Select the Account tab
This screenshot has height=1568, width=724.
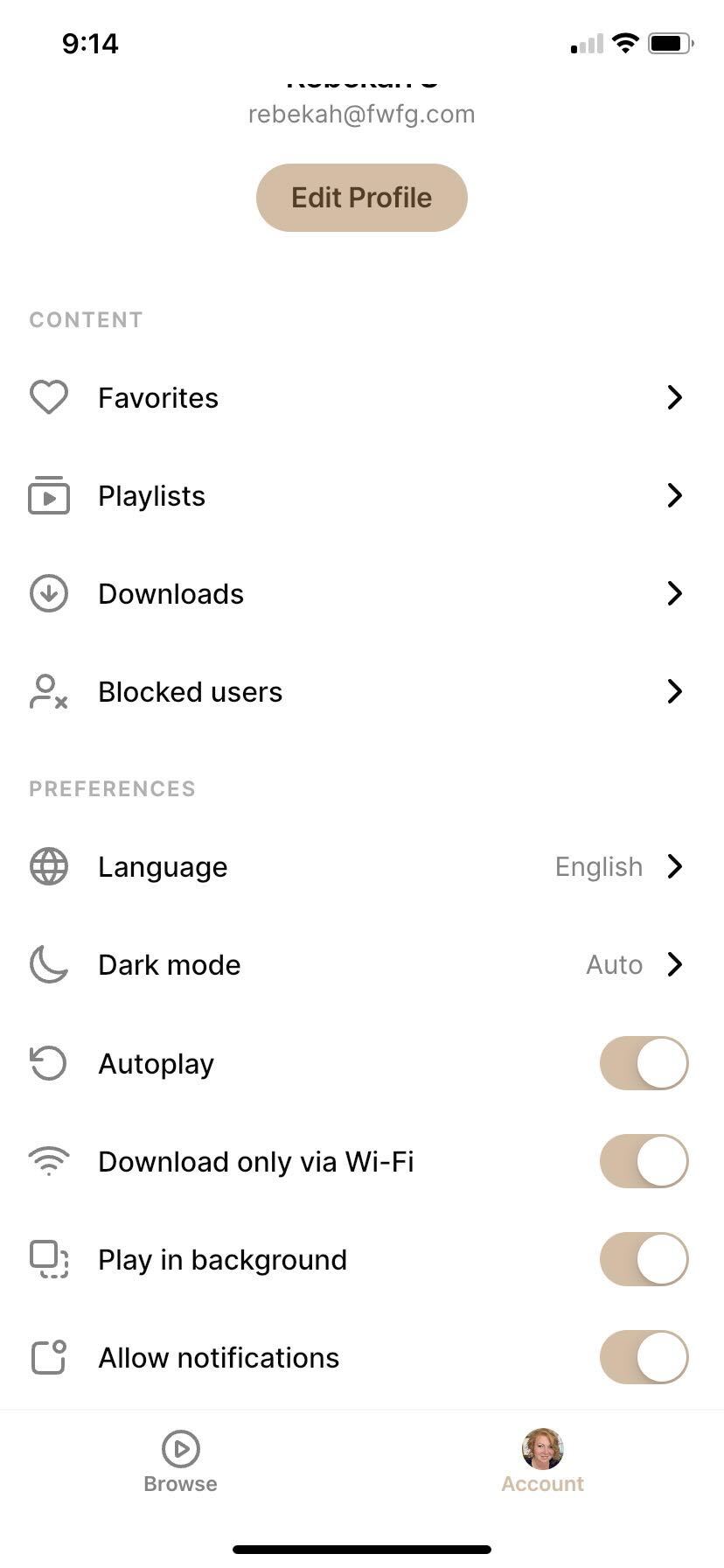pos(543,1461)
